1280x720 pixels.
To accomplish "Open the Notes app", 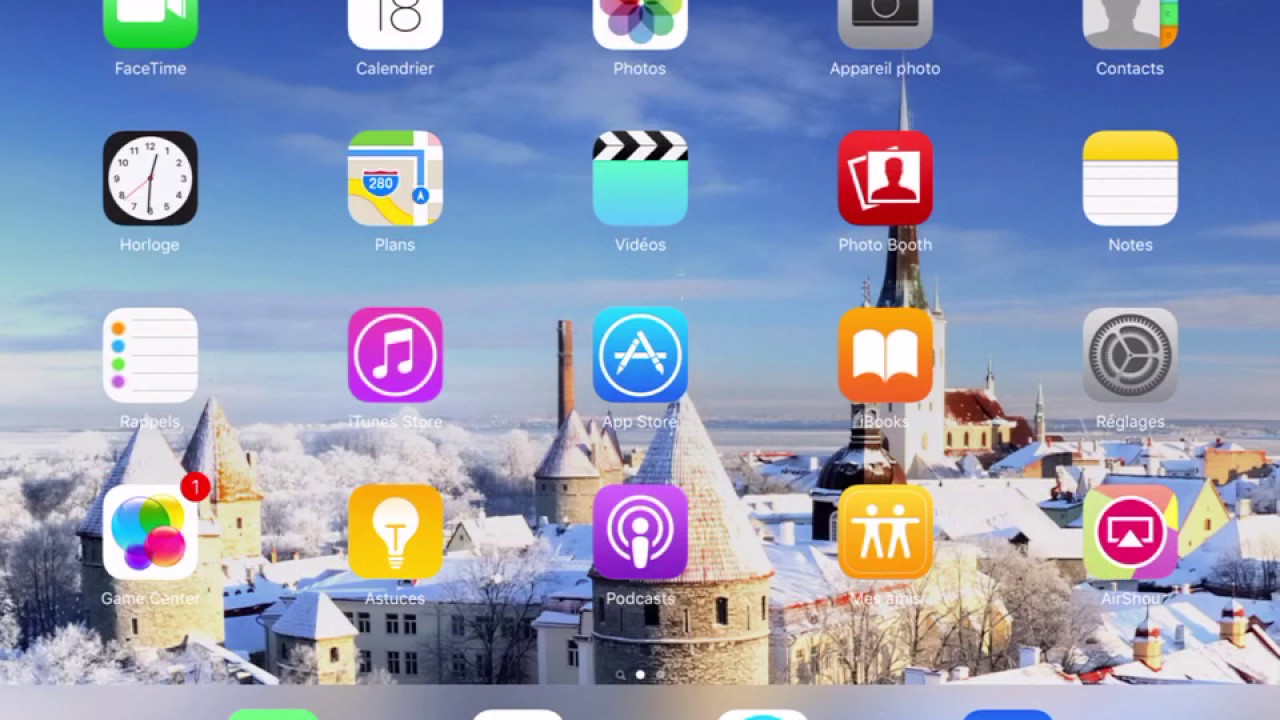I will [x=1130, y=178].
